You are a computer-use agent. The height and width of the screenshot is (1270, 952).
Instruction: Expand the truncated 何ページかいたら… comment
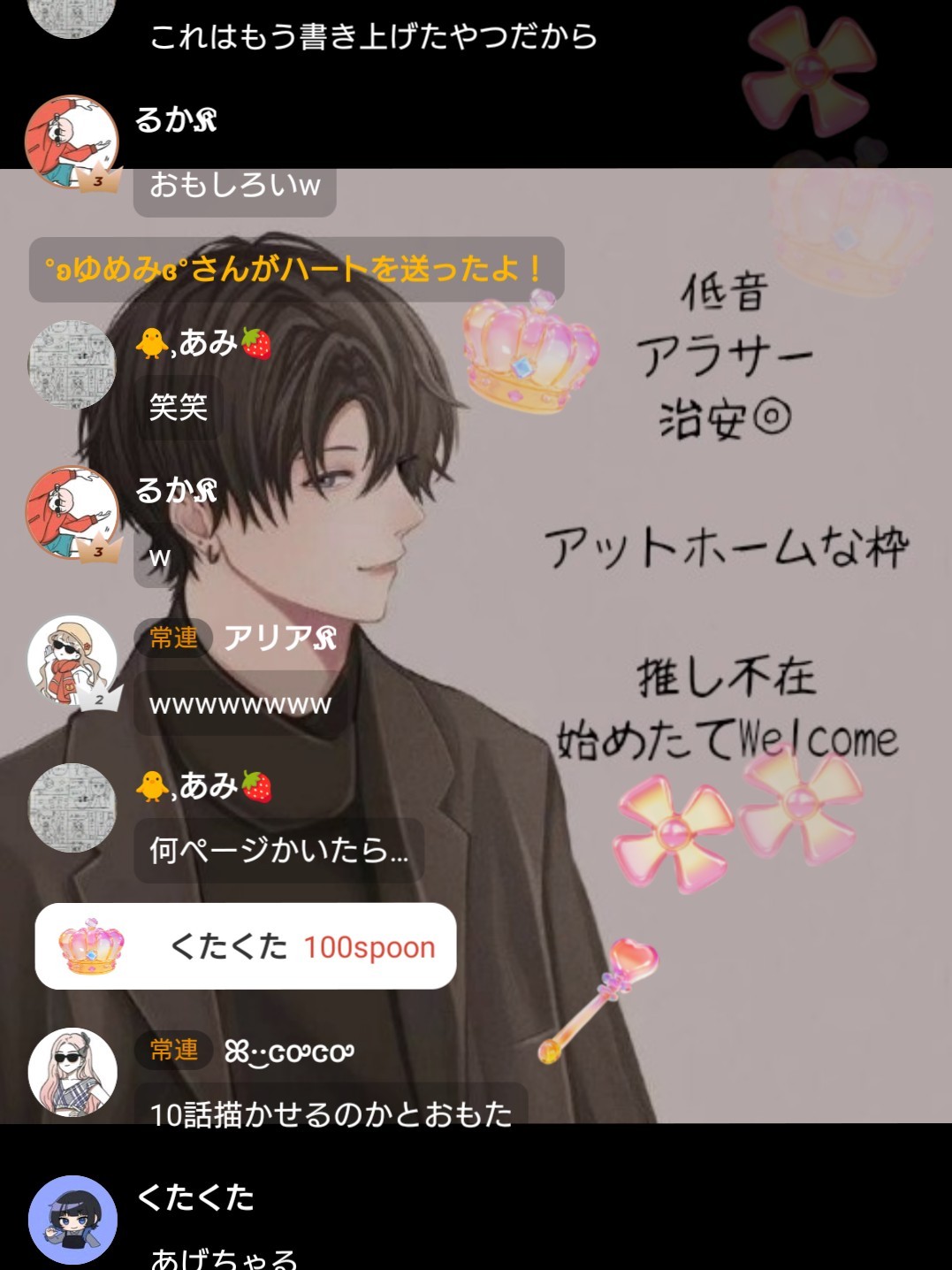278,851
